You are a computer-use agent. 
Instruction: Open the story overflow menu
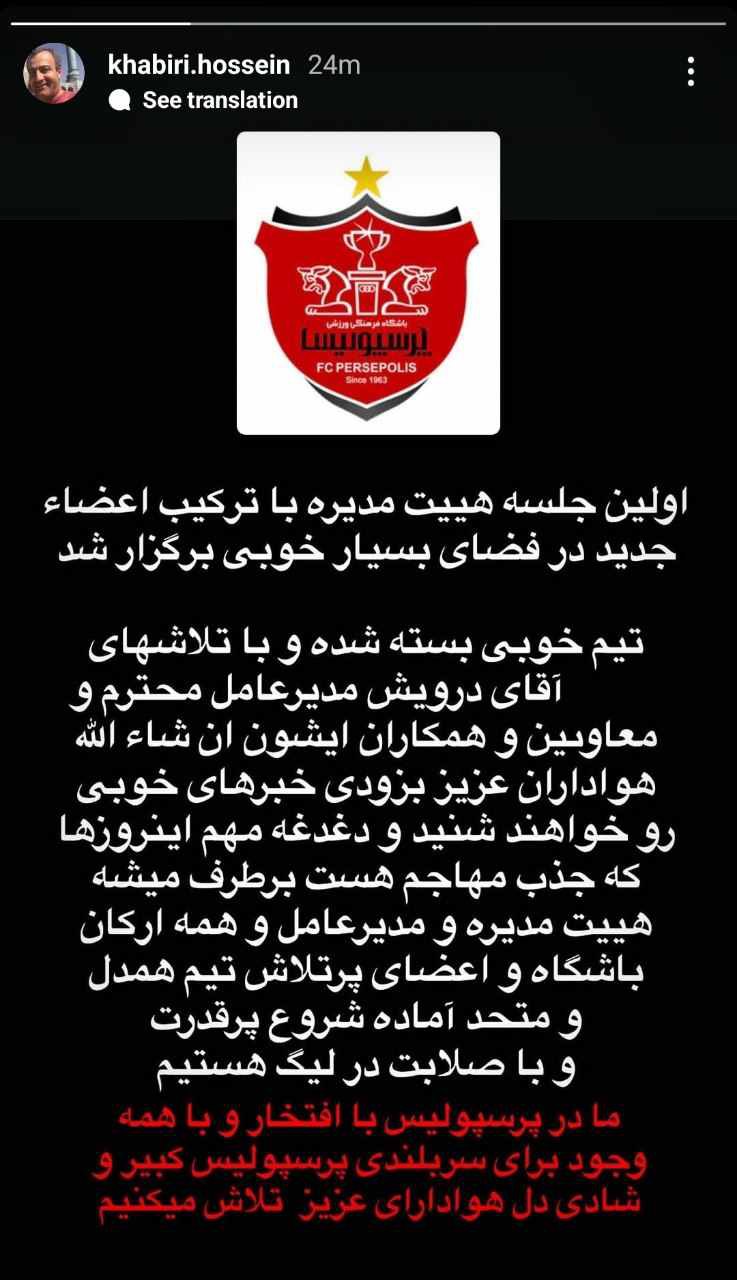tap(690, 71)
